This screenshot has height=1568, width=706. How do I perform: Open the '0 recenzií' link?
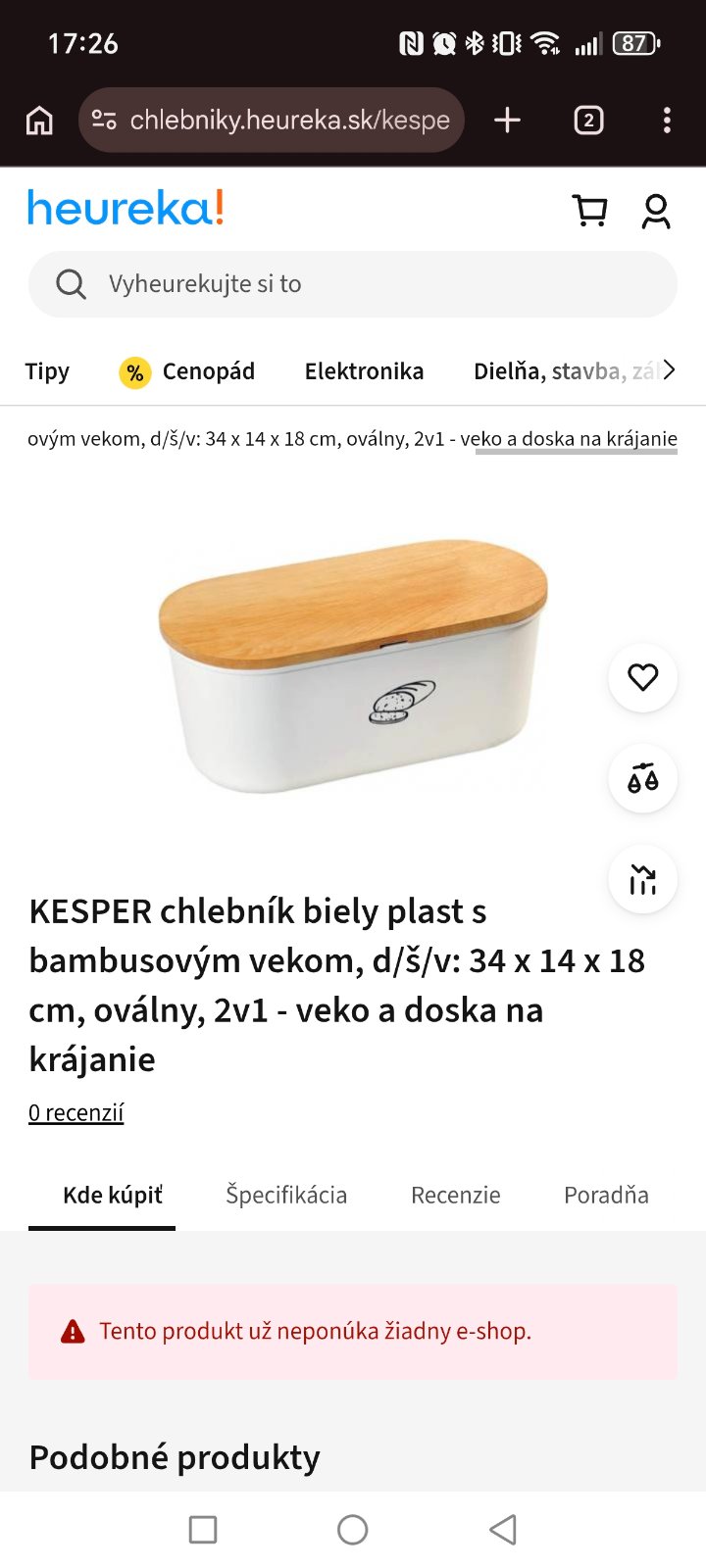76,1113
